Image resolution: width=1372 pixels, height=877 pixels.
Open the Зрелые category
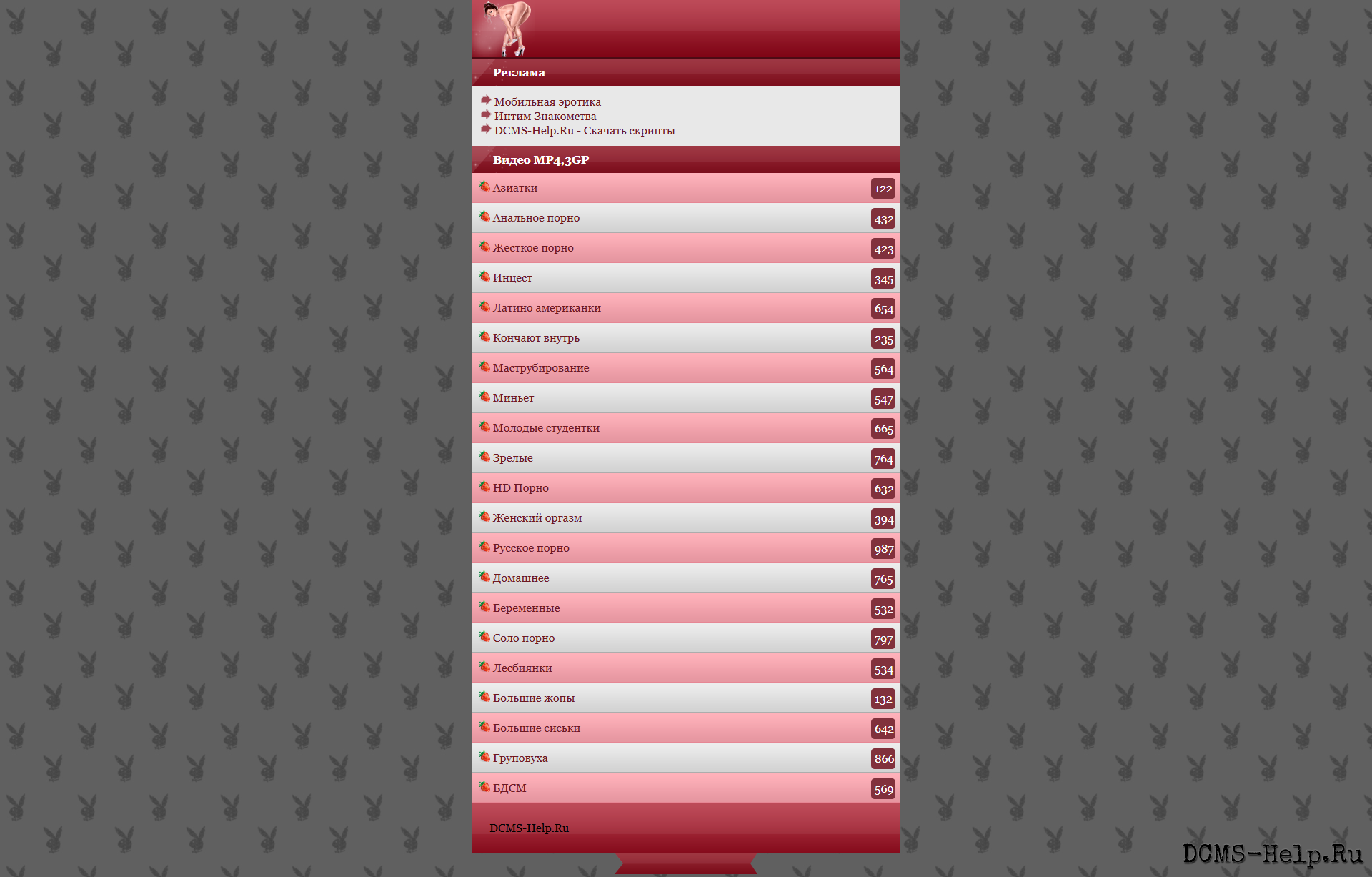point(512,458)
